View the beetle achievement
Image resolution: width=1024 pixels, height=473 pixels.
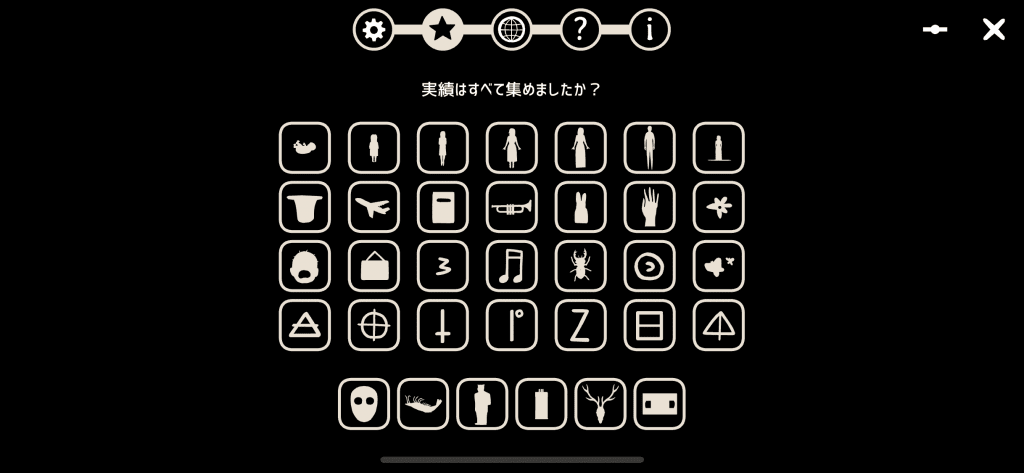581,266
